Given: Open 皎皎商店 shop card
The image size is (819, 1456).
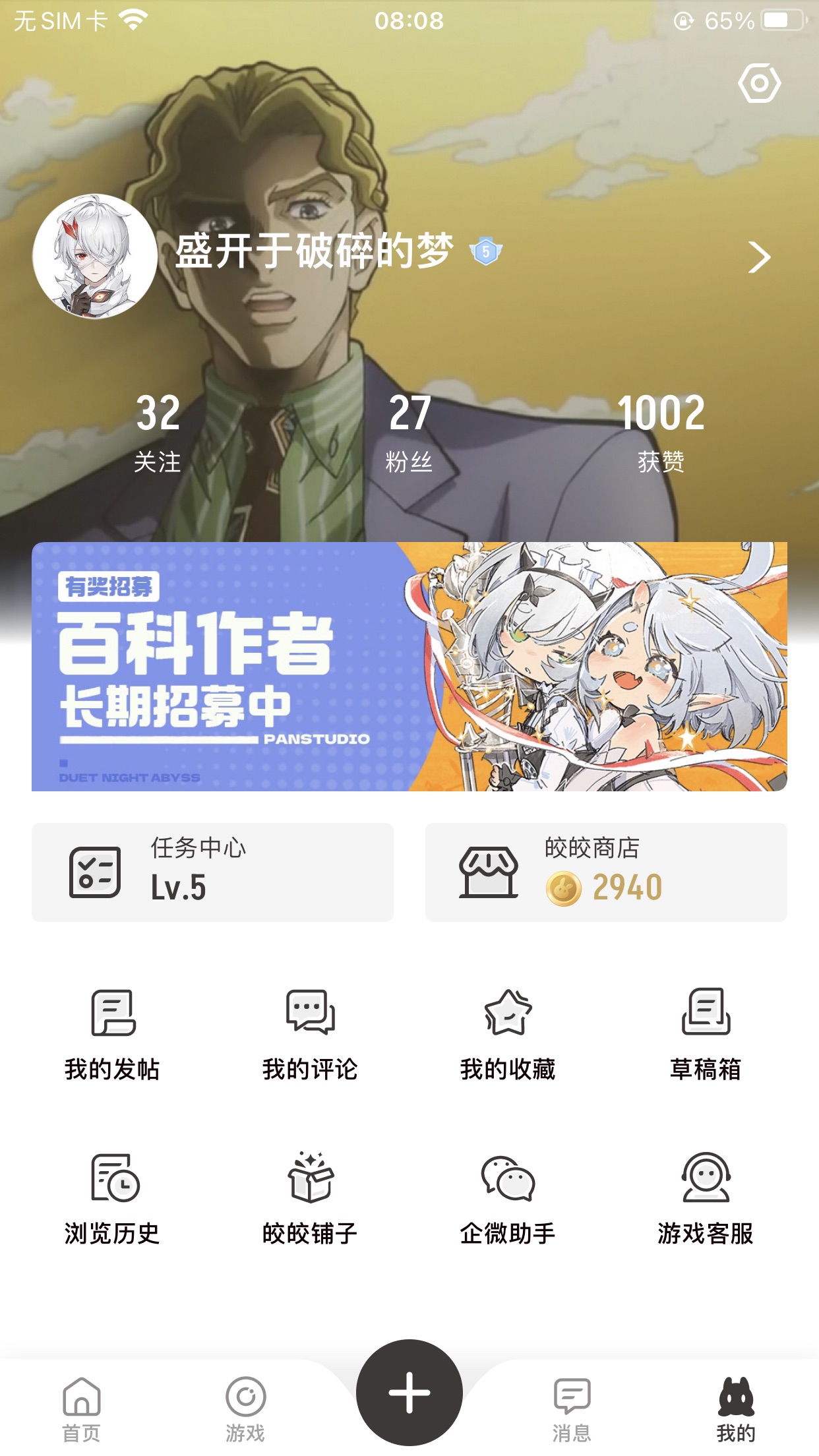Looking at the screenshot, I should [605, 872].
